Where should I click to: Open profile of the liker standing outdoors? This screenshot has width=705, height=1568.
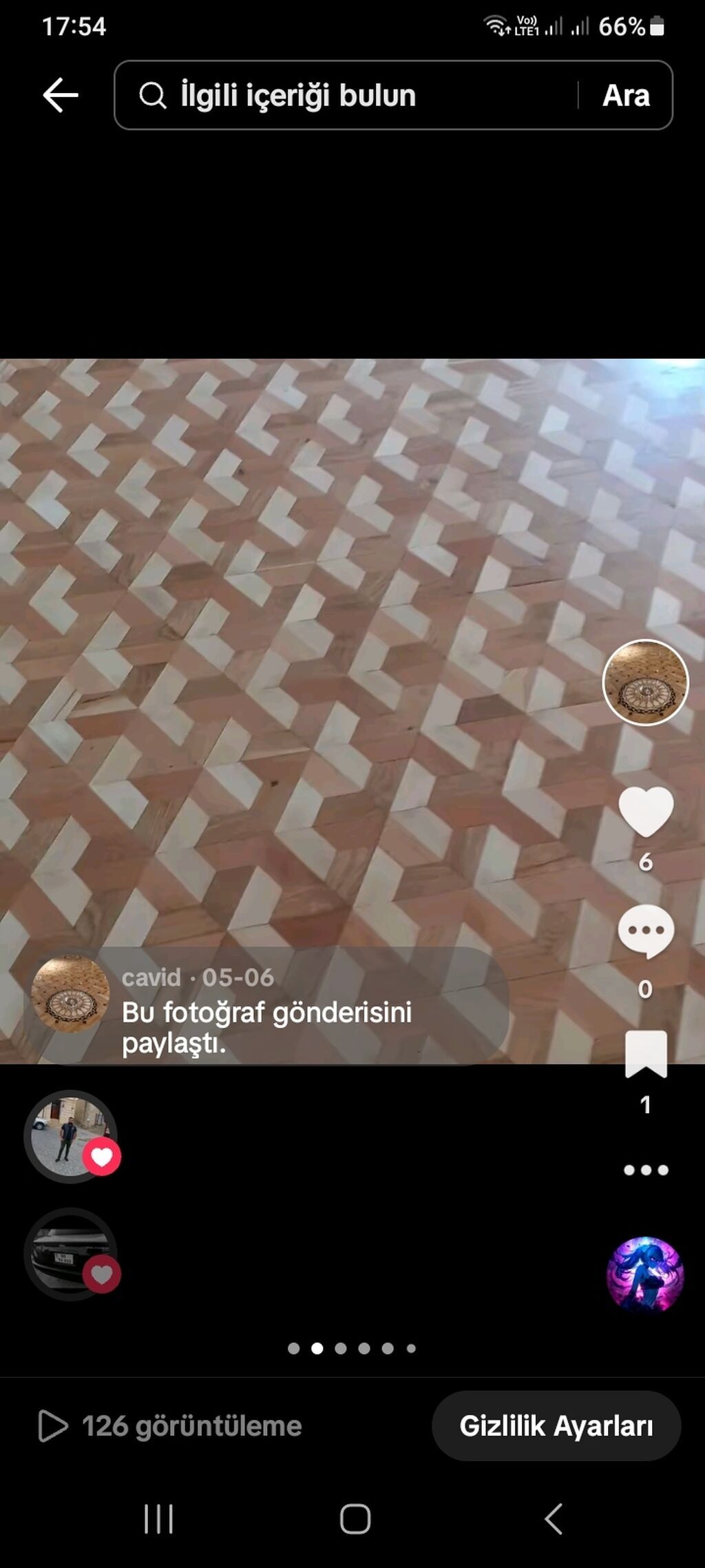[70, 1136]
